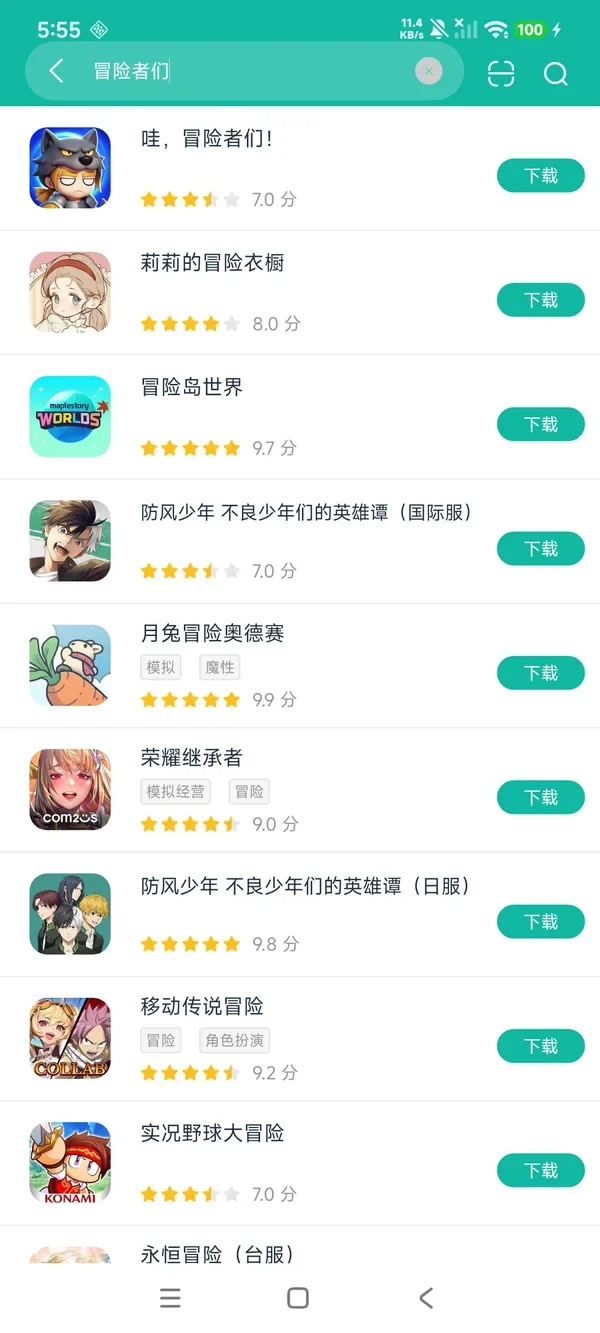Open the 荣耀继承者 result

pos(300,790)
